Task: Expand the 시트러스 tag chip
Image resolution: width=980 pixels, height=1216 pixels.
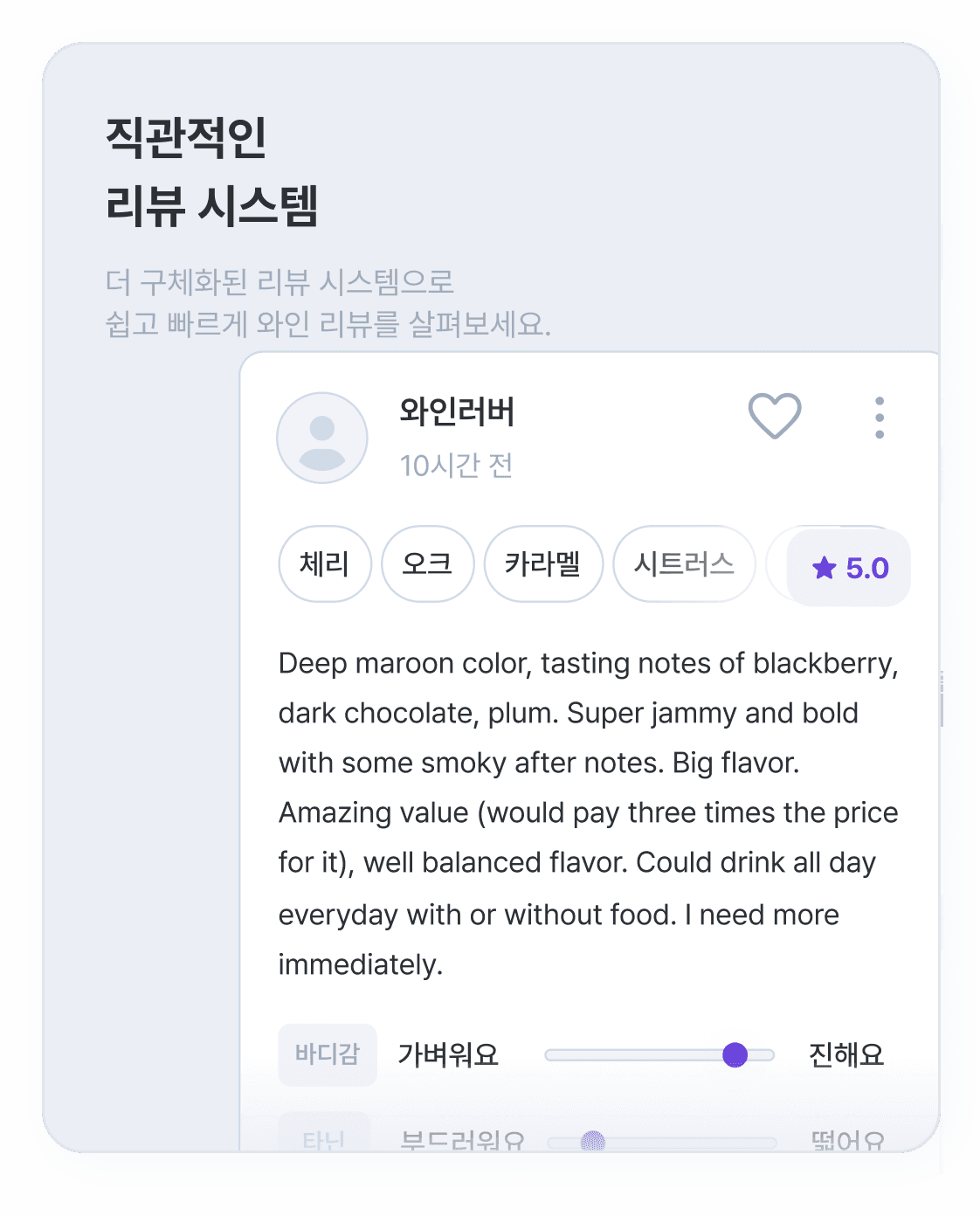Action: pos(684,565)
